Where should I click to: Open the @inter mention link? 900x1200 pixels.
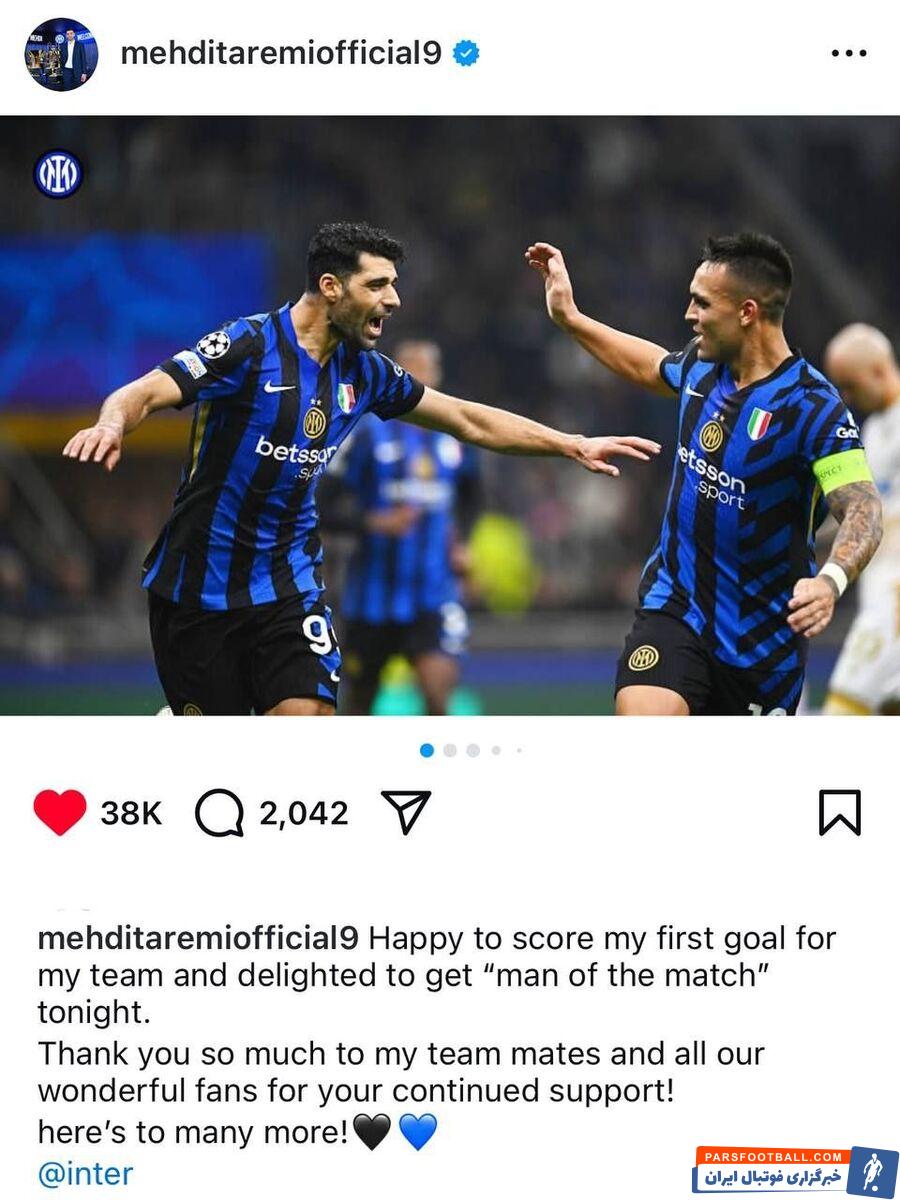85,1173
